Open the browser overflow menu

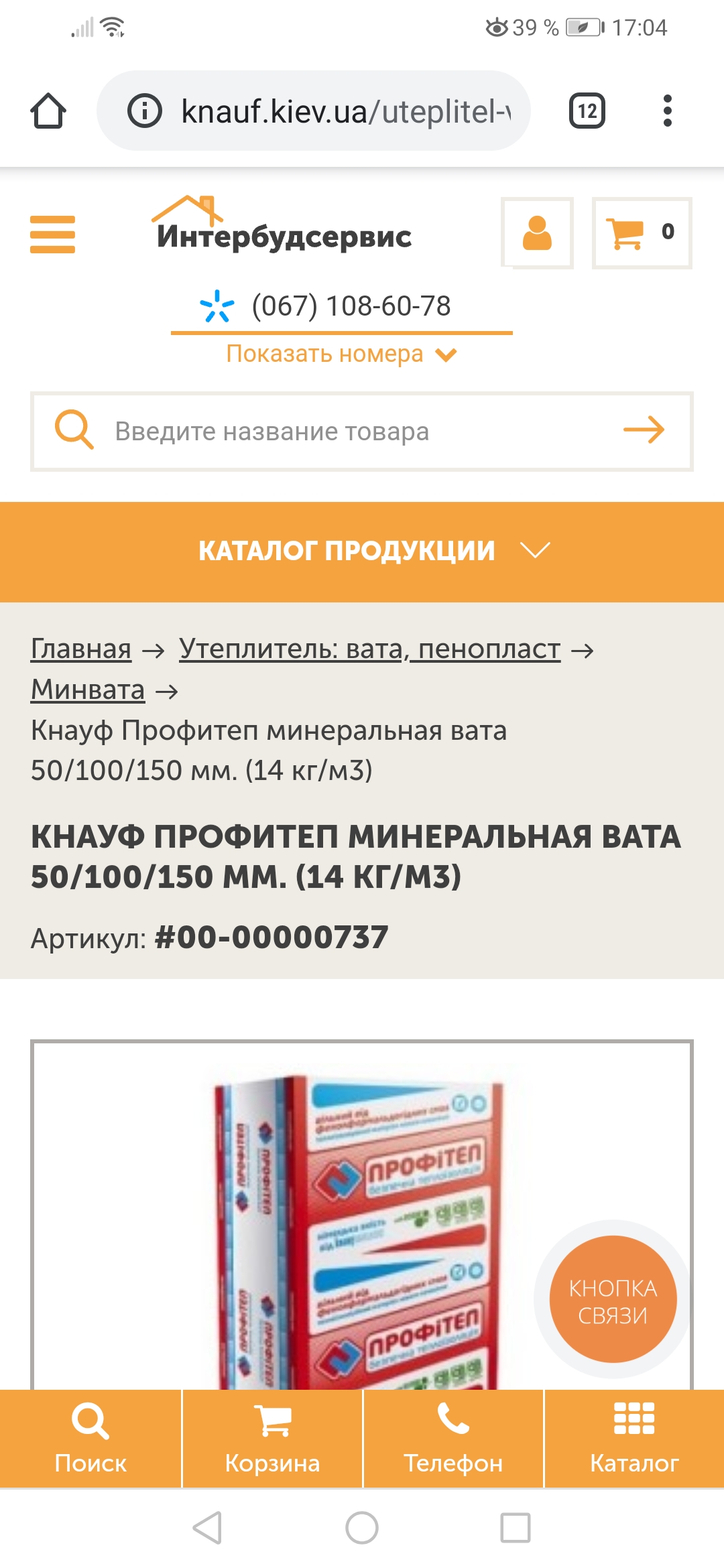click(x=667, y=111)
